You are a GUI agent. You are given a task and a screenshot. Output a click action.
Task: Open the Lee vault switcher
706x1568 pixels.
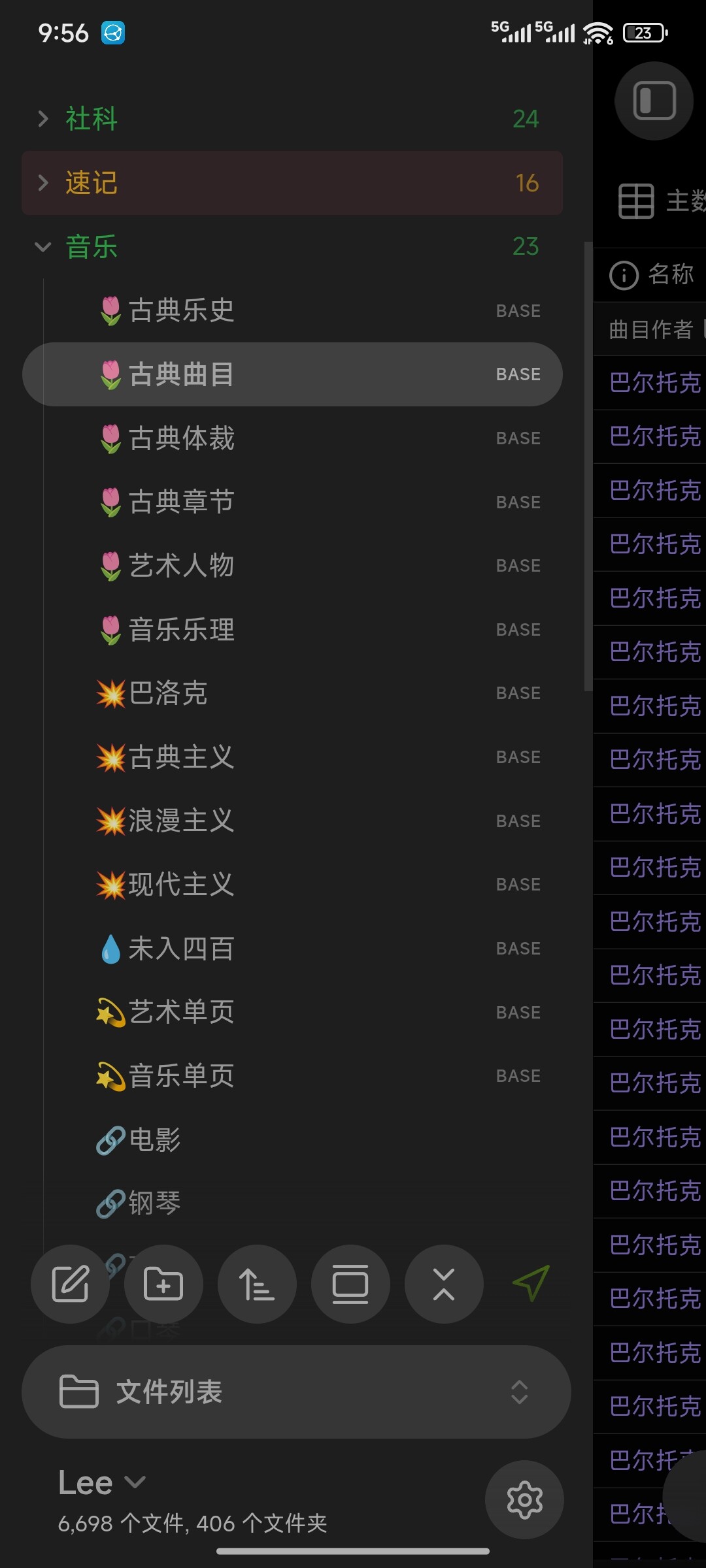click(x=101, y=1483)
